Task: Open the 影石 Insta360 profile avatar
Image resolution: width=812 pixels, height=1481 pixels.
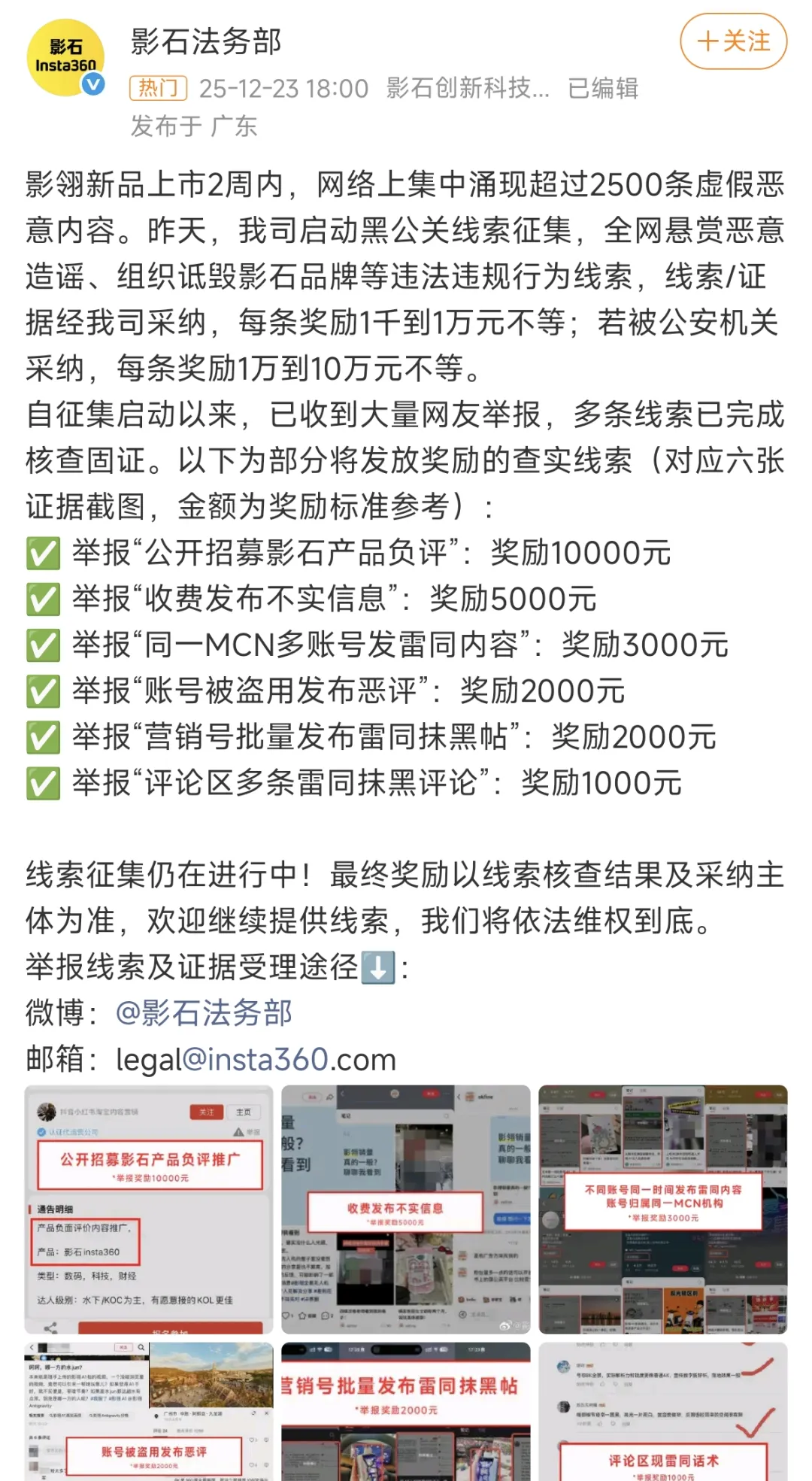Action: (66, 58)
